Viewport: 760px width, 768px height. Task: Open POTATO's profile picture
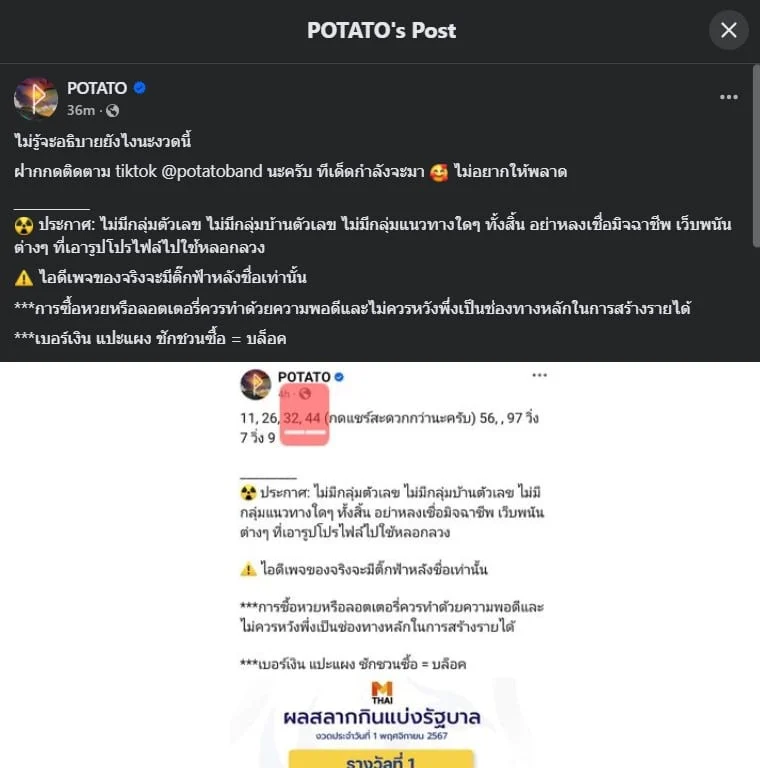pos(35,98)
